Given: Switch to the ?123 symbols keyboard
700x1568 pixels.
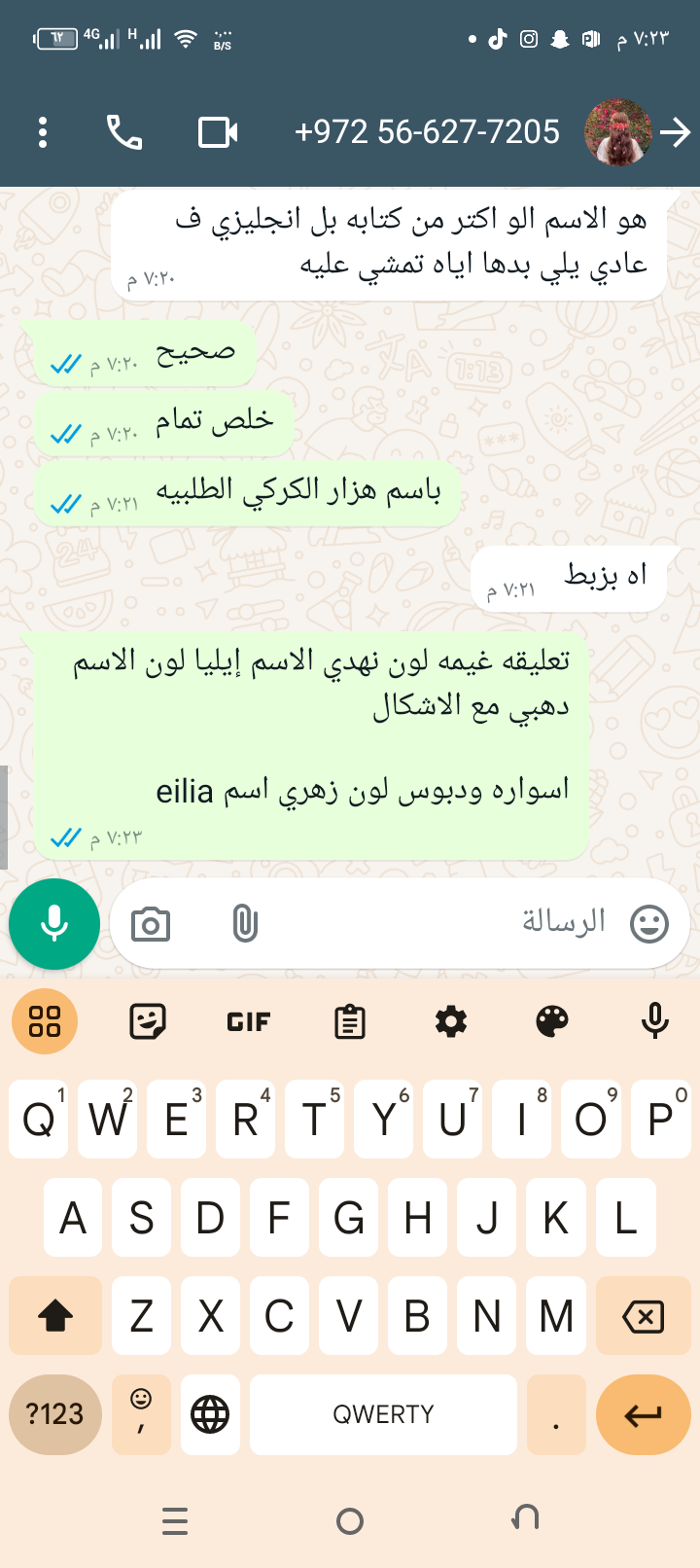Looking at the screenshot, I should tap(55, 1414).
